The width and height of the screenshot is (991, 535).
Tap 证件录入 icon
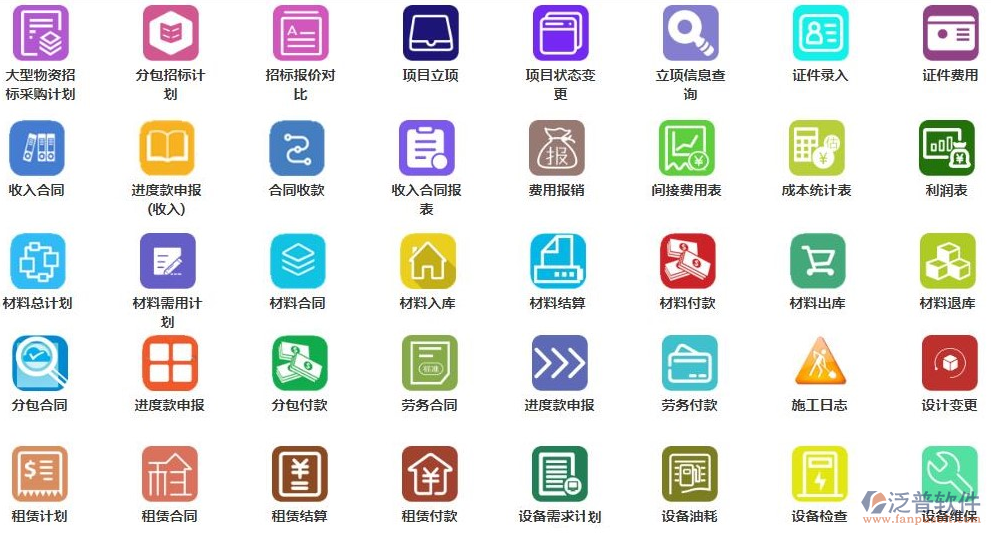click(x=820, y=34)
